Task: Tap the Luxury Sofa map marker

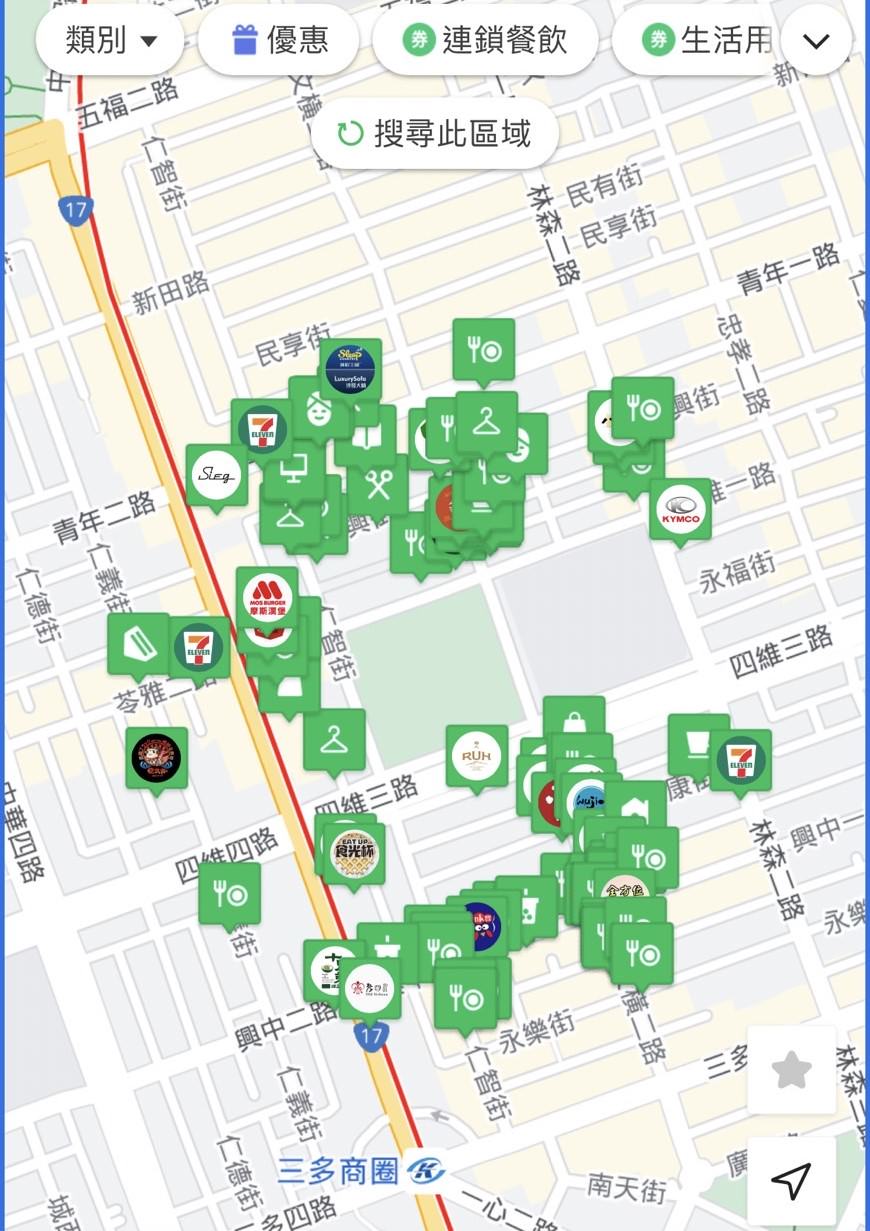Action: (350, 369)
